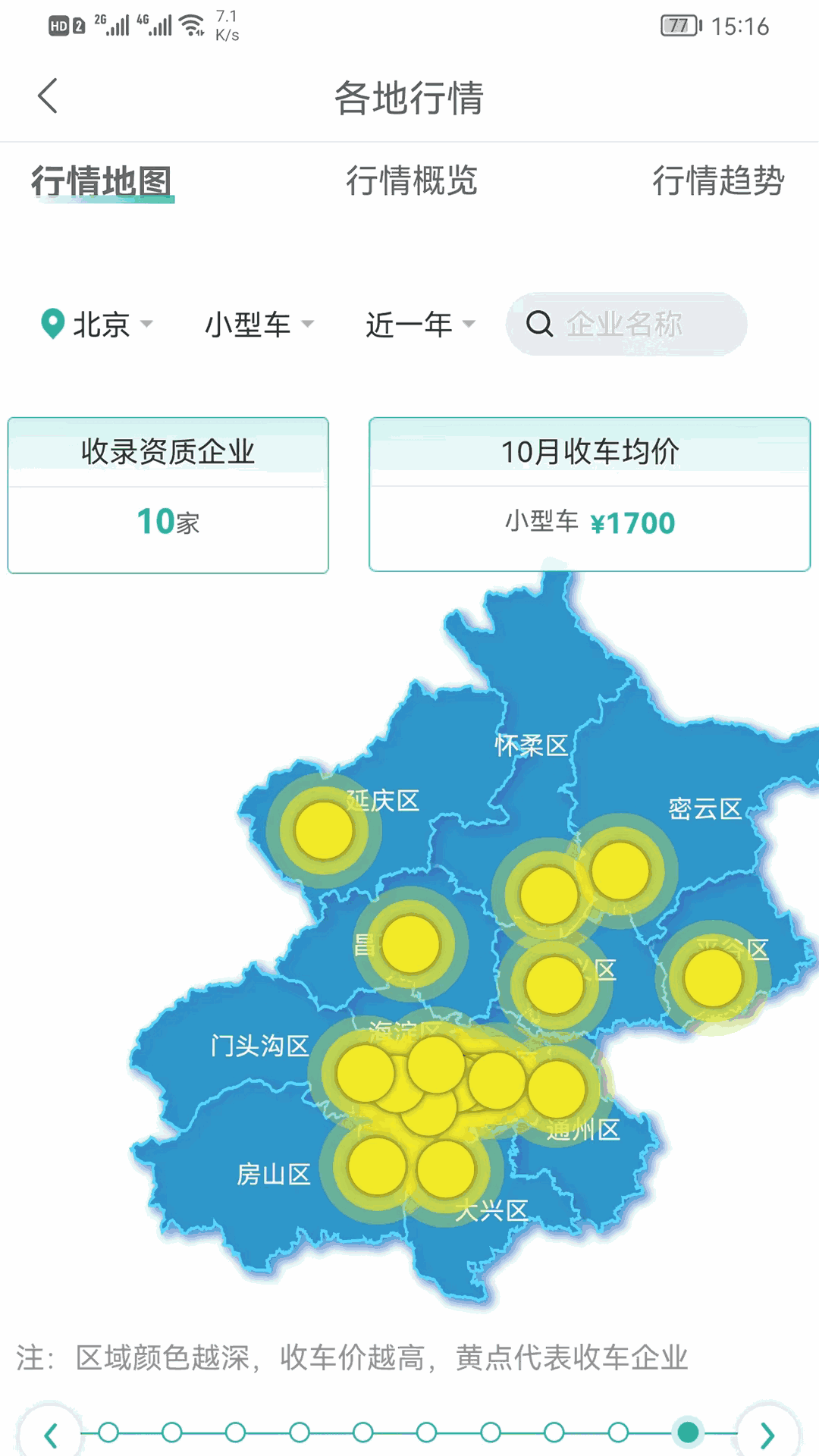Tap the yellow enterprise dot in 平谷区
This screenshot has width=819, height=1456.
pos(713,978)
